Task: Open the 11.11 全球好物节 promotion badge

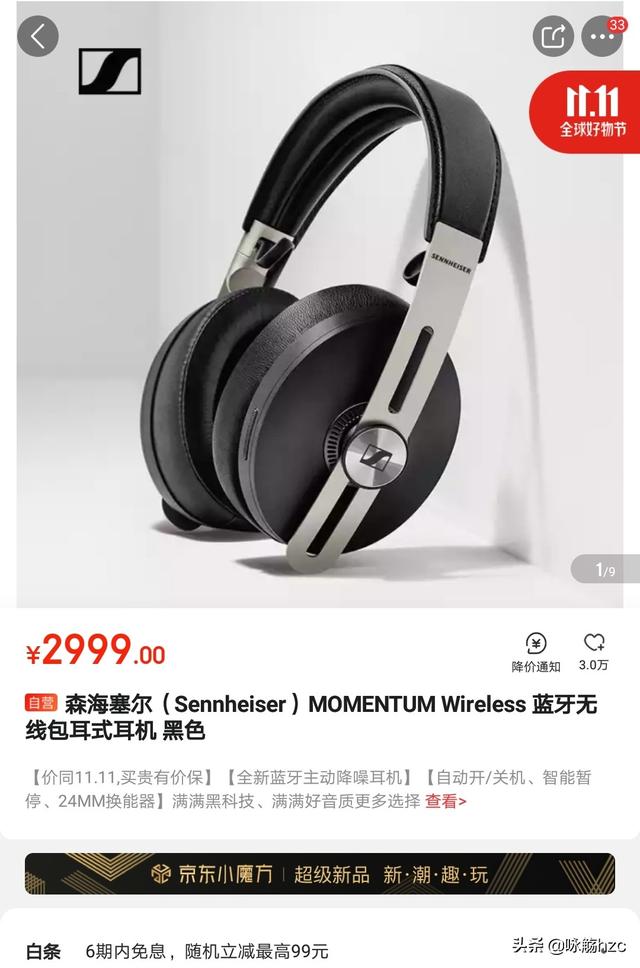Action: (x=584, y=110)
